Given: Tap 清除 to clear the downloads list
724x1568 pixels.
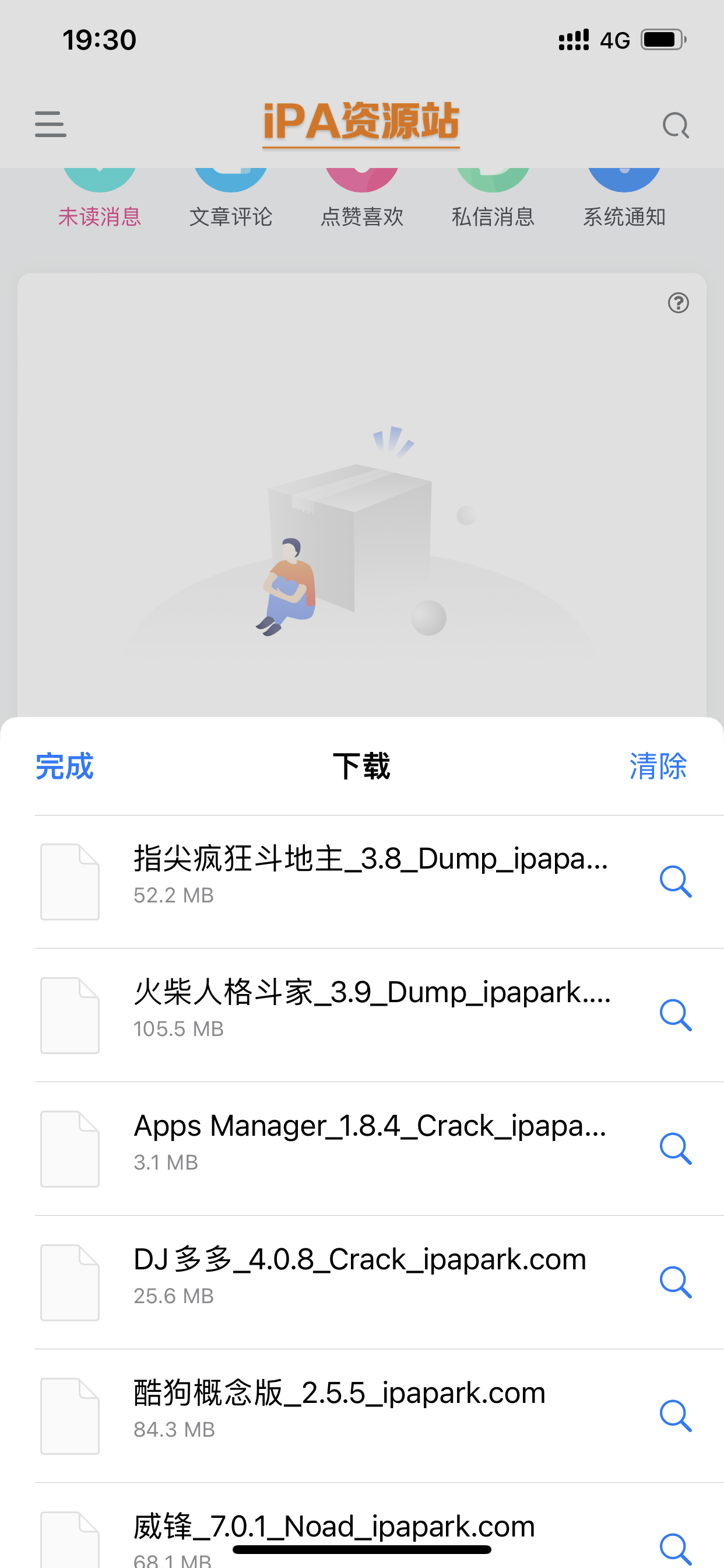Looking at the screenshot, I should [659, 767].
